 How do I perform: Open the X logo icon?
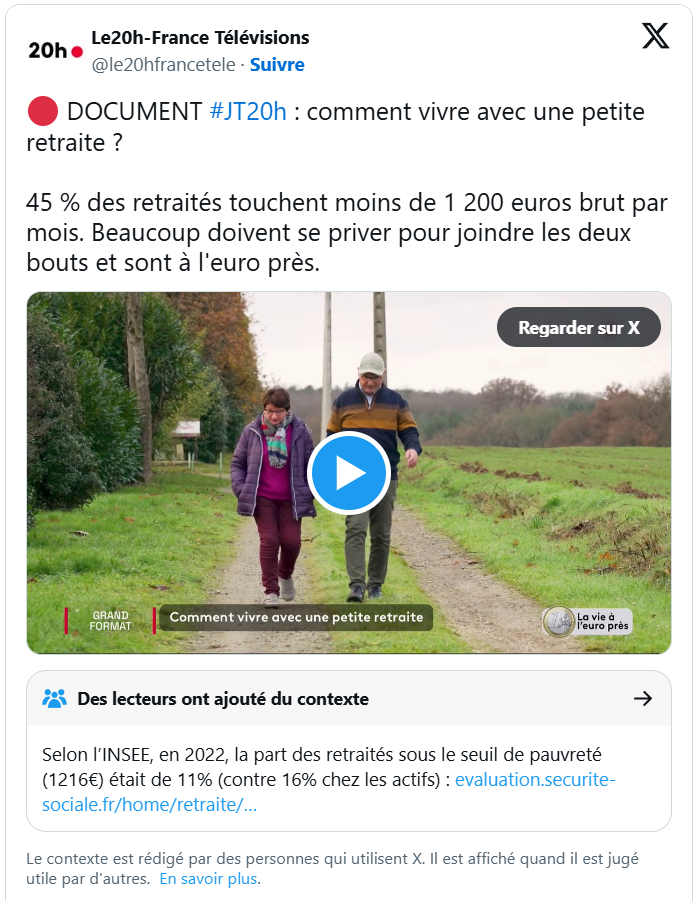655,37
